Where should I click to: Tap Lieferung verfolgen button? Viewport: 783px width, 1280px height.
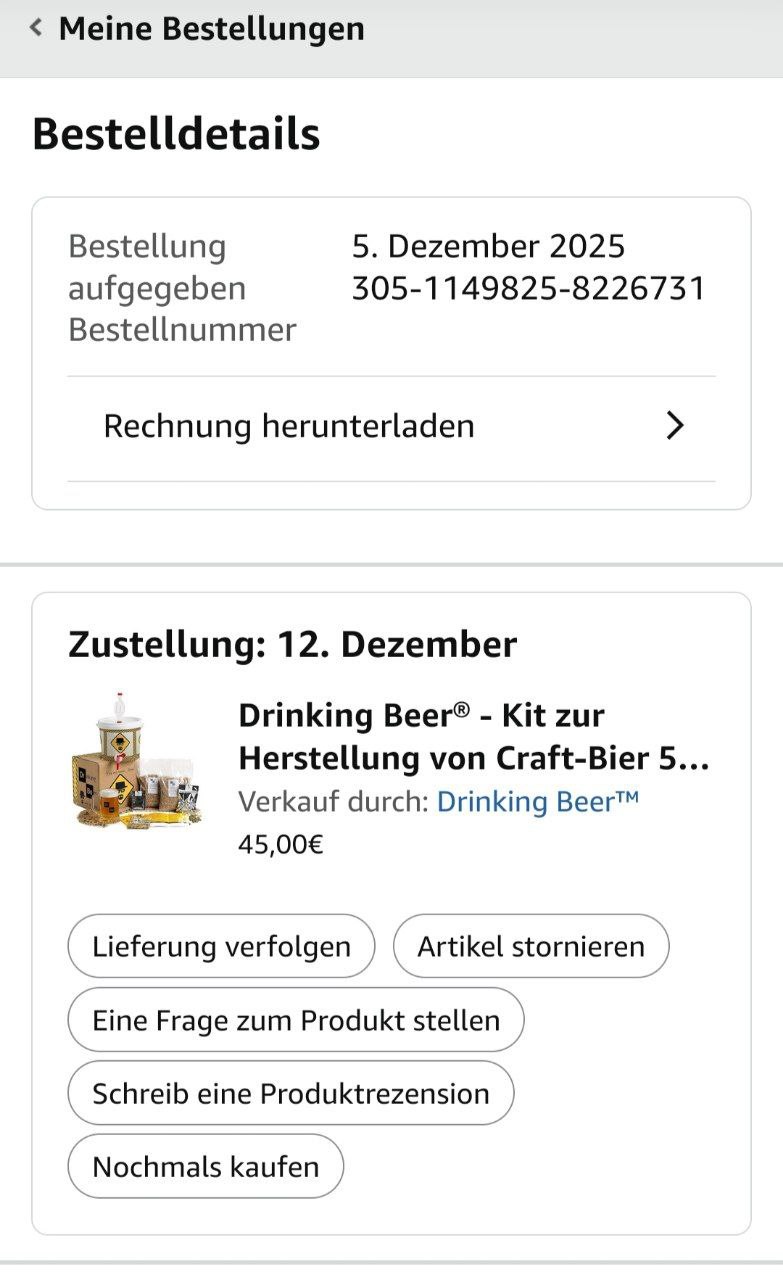point(221,946)
